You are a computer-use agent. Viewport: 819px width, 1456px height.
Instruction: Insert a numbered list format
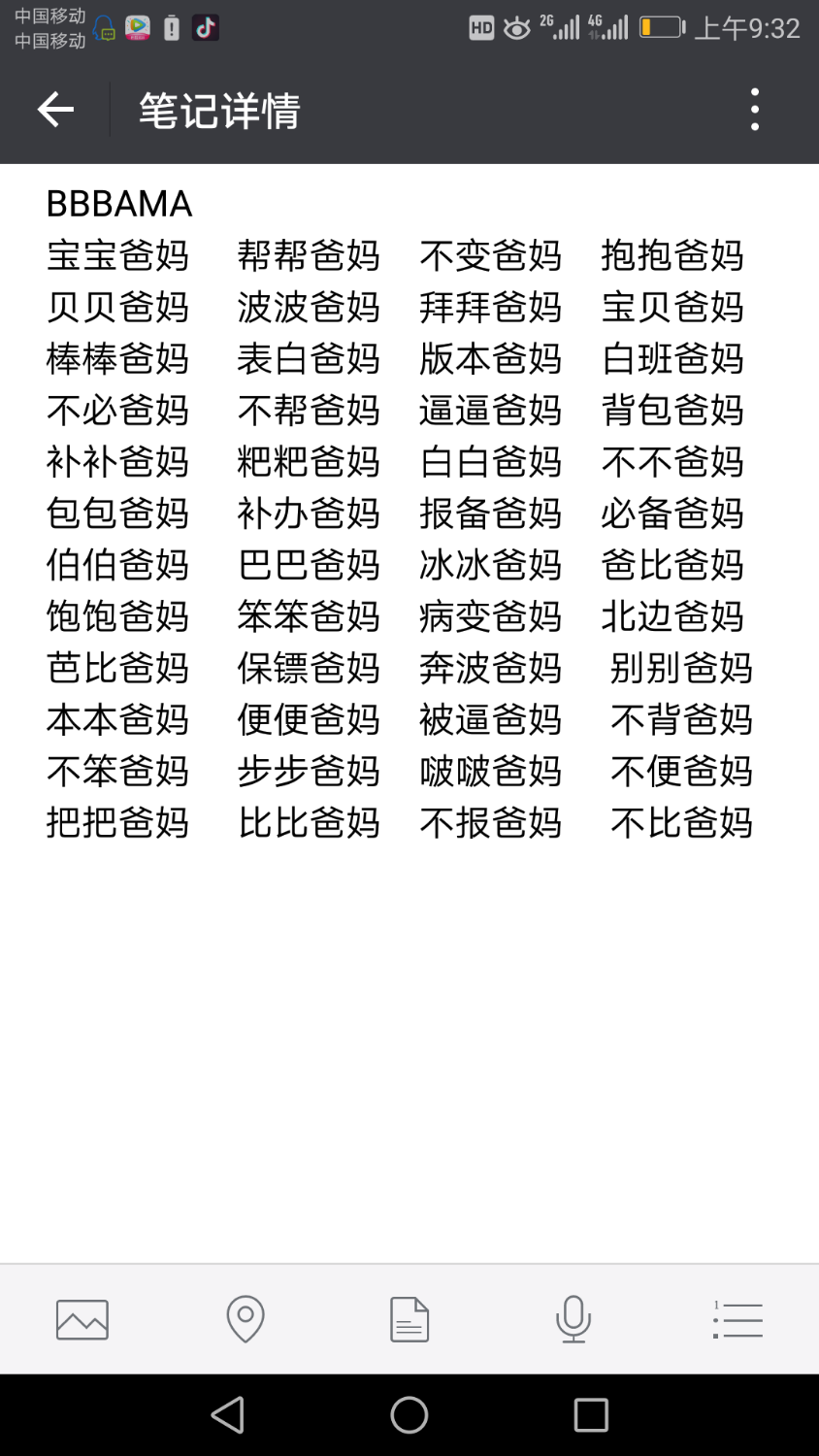click(737, 1319)
